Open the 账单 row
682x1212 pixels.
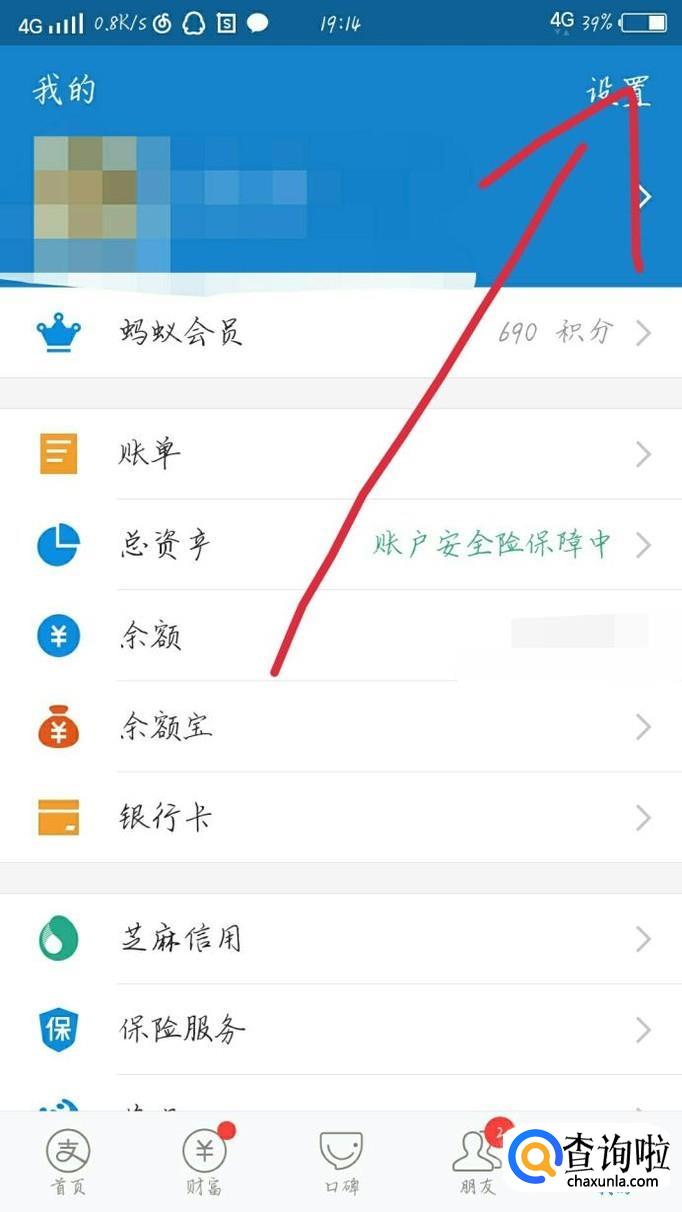tap(340, 455)
